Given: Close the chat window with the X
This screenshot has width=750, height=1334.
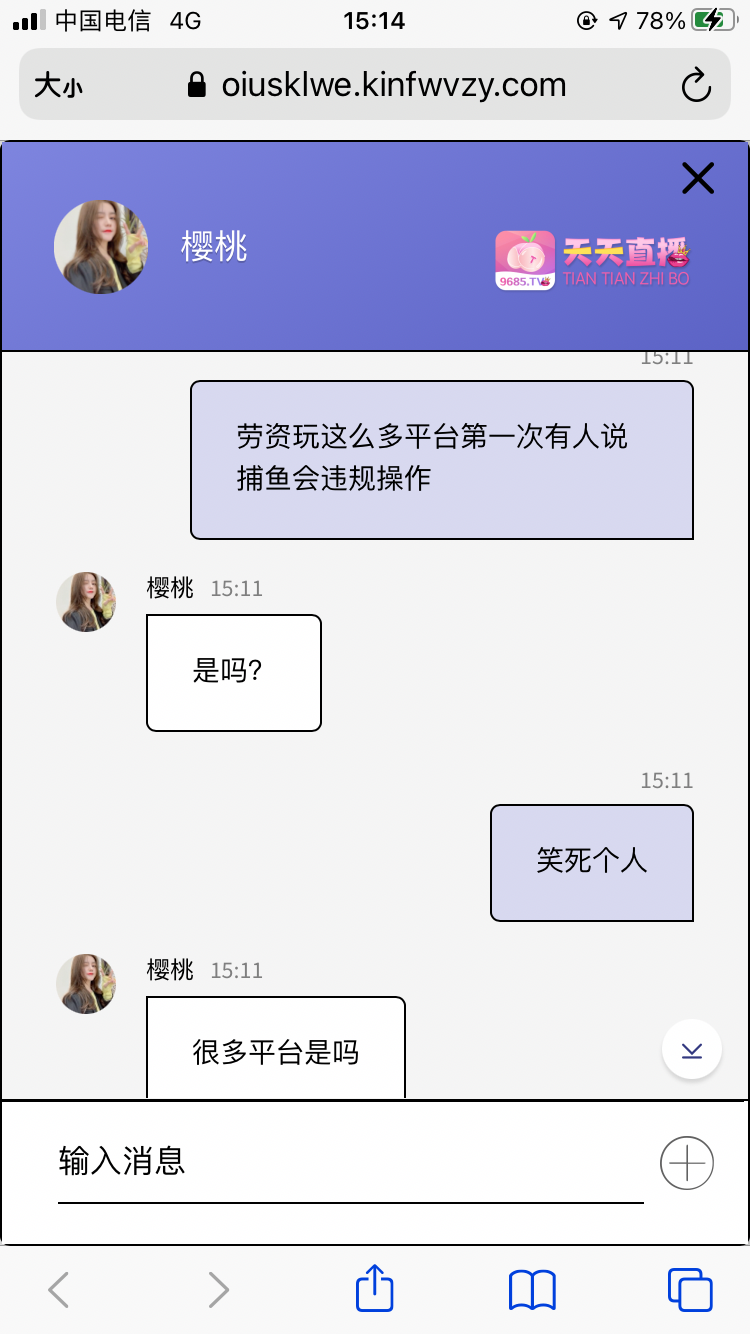Looking at the screenshot, I should (697, 178).
